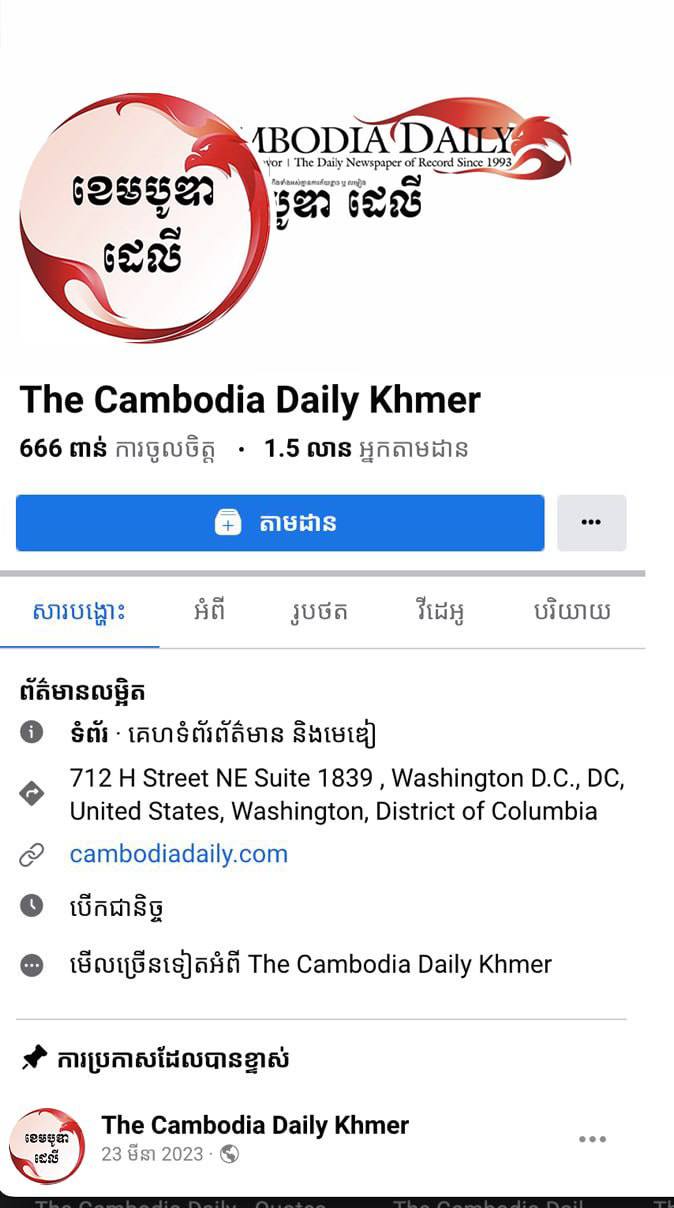Open the pinned post author's page name
Screen dimensions: 674x1208
coord(255,1125)
